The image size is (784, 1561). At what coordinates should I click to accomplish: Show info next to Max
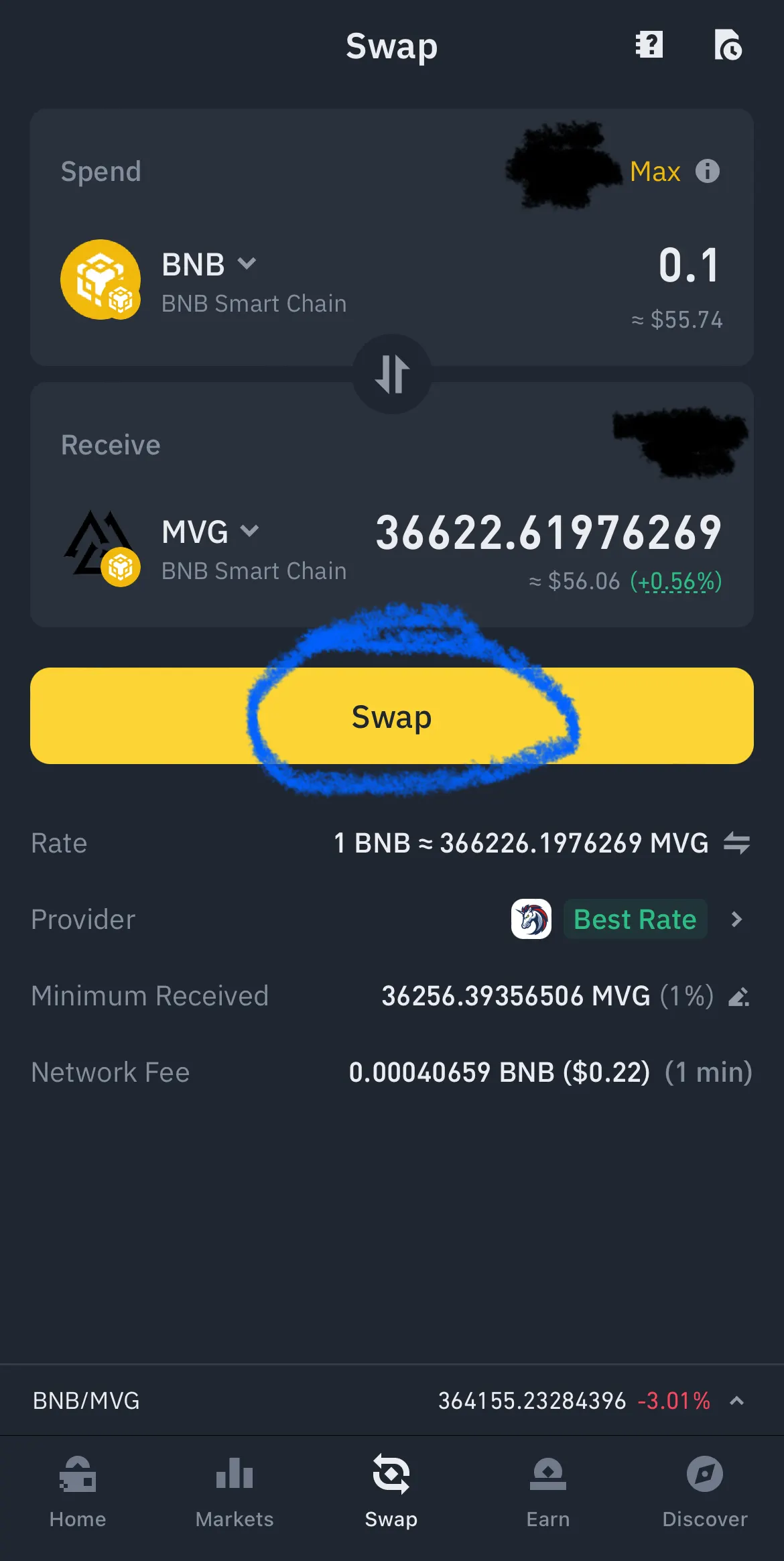click(708, 171)
